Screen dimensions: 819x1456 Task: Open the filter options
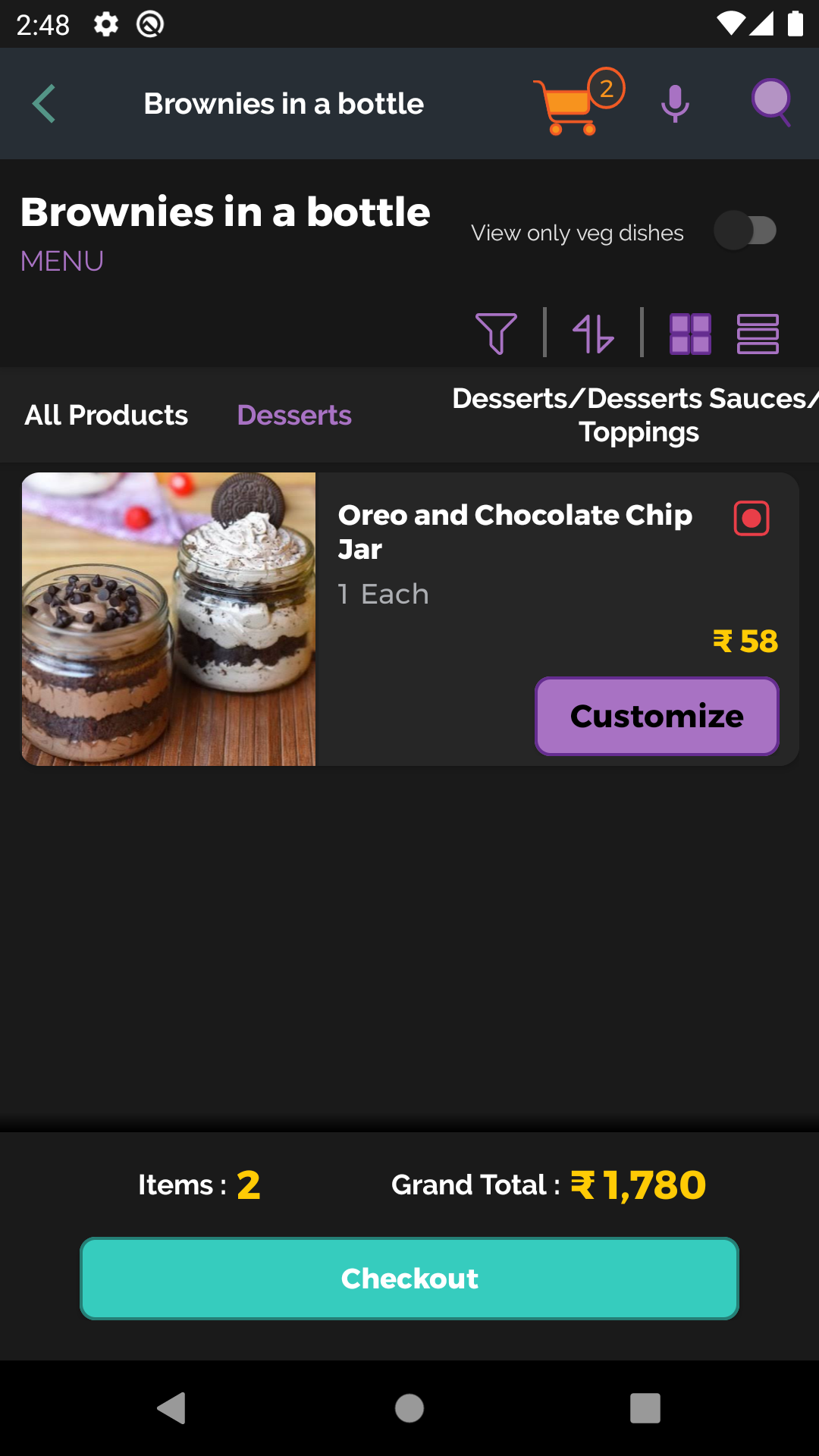pyautogui.click(x=497, y=334)
